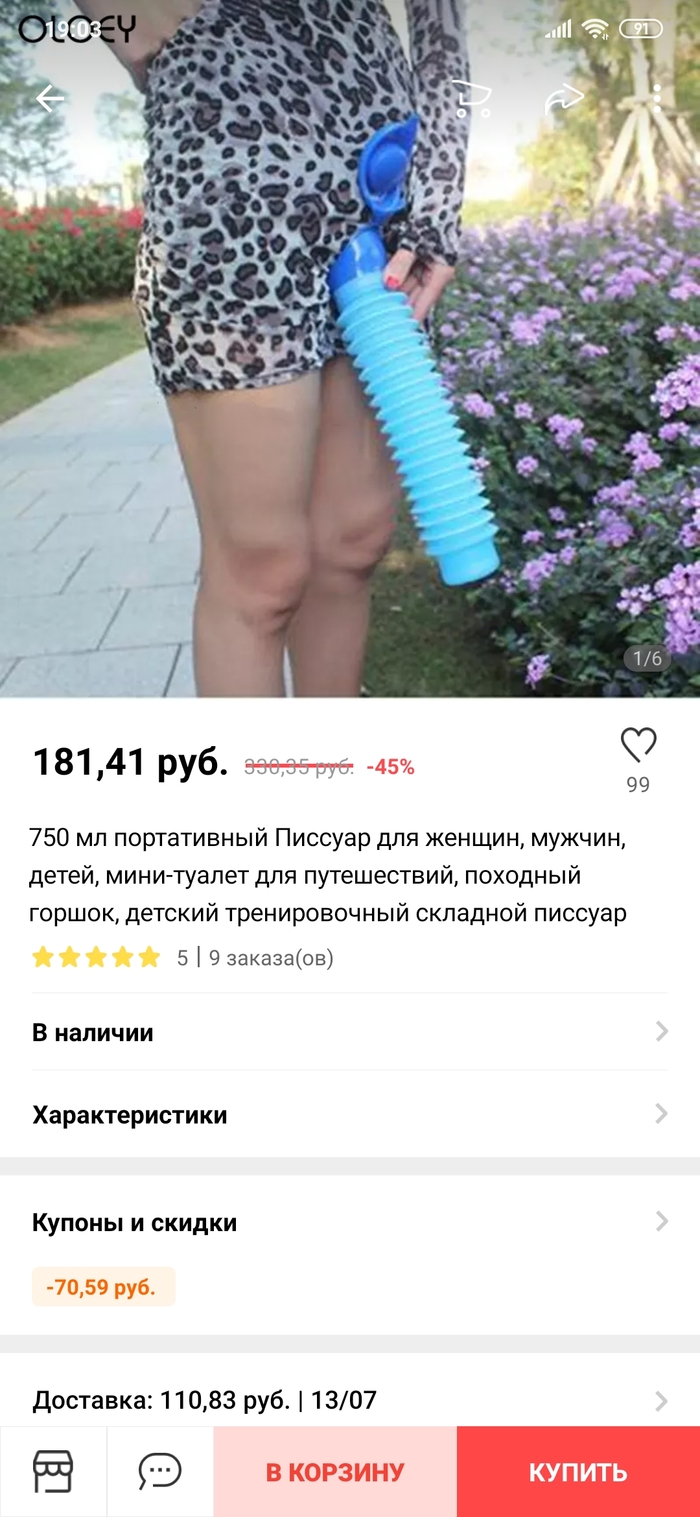Open the В наличии row

pyautogui.click(x=350, y=1032)
